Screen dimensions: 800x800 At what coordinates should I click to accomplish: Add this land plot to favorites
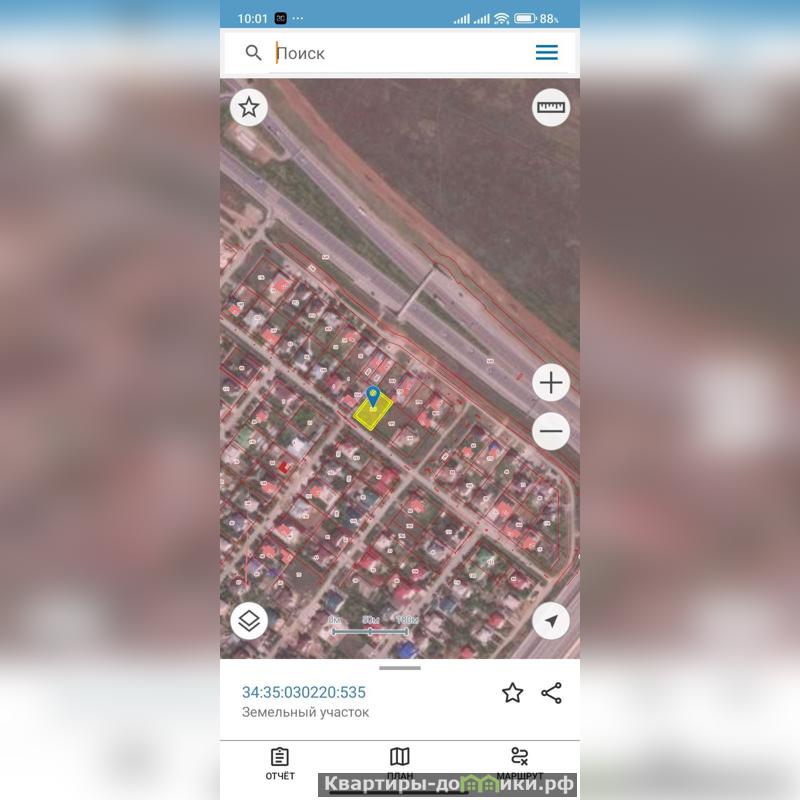coord(513,693)
